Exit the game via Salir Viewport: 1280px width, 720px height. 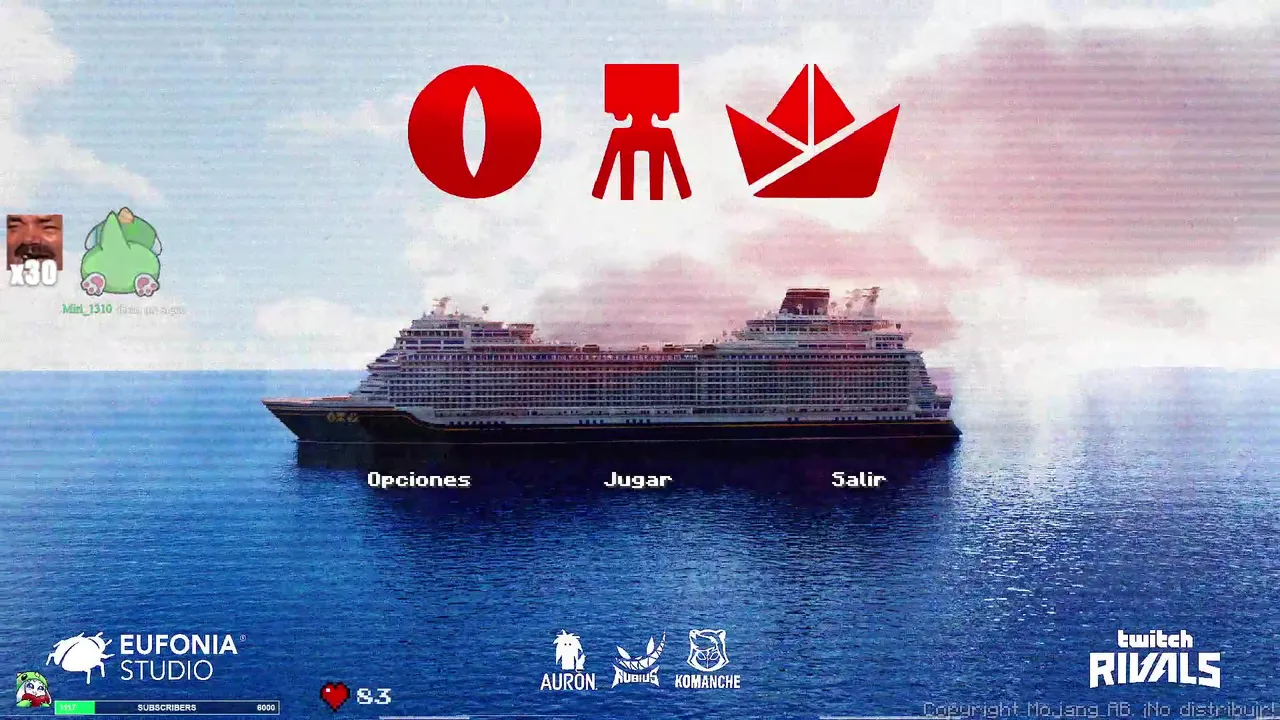[x=858, y=480]
